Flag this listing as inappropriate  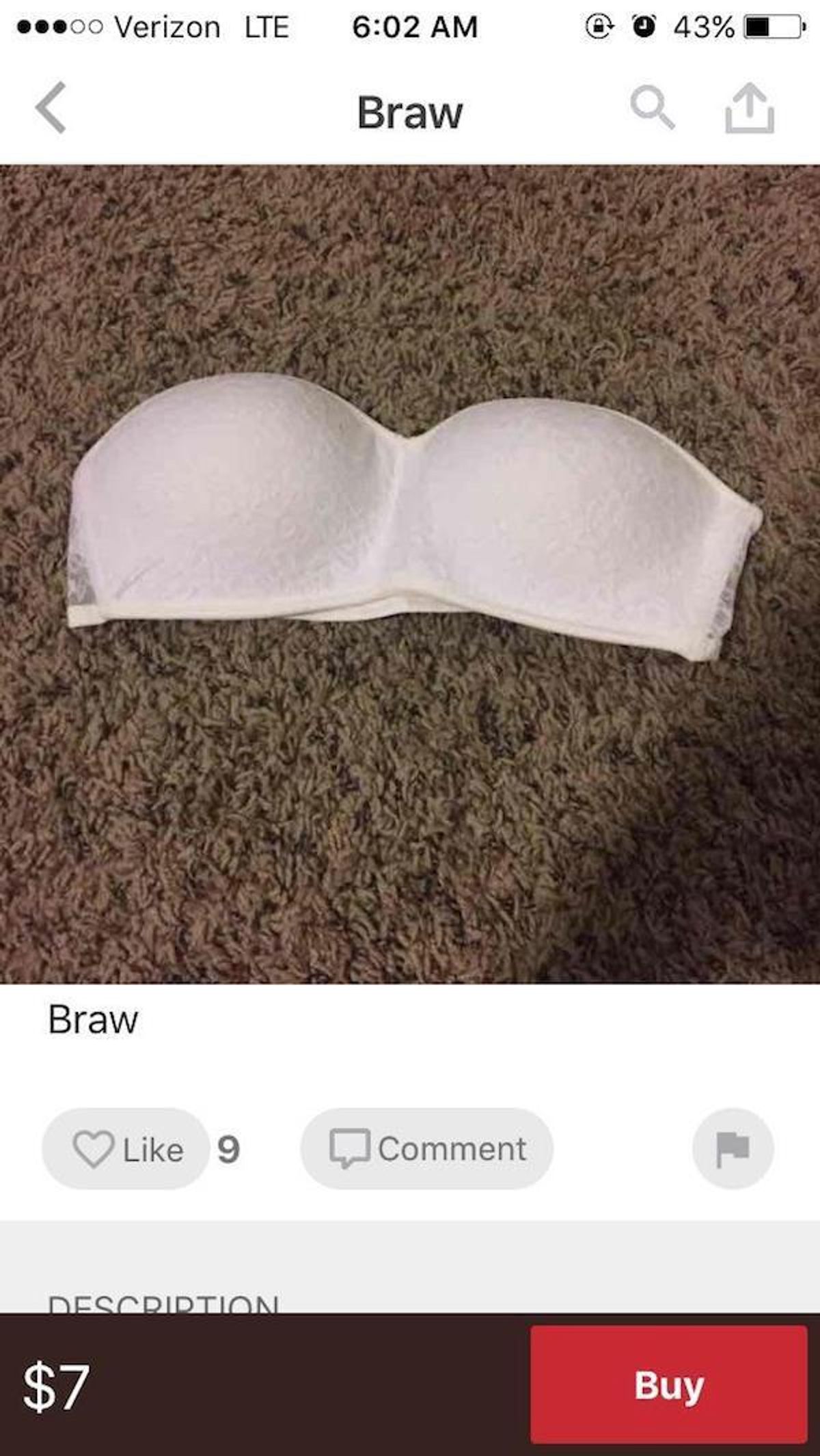point(733,1149)
